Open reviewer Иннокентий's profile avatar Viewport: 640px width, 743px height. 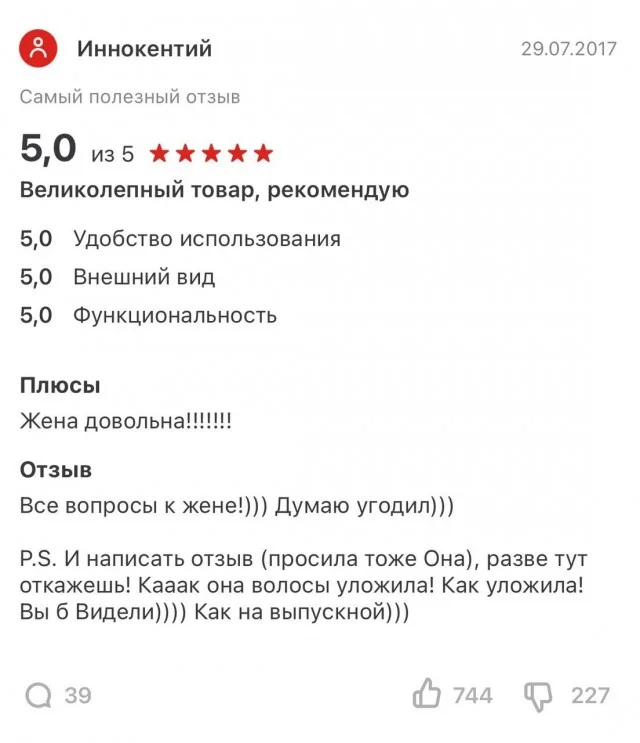tap(39, 48)
